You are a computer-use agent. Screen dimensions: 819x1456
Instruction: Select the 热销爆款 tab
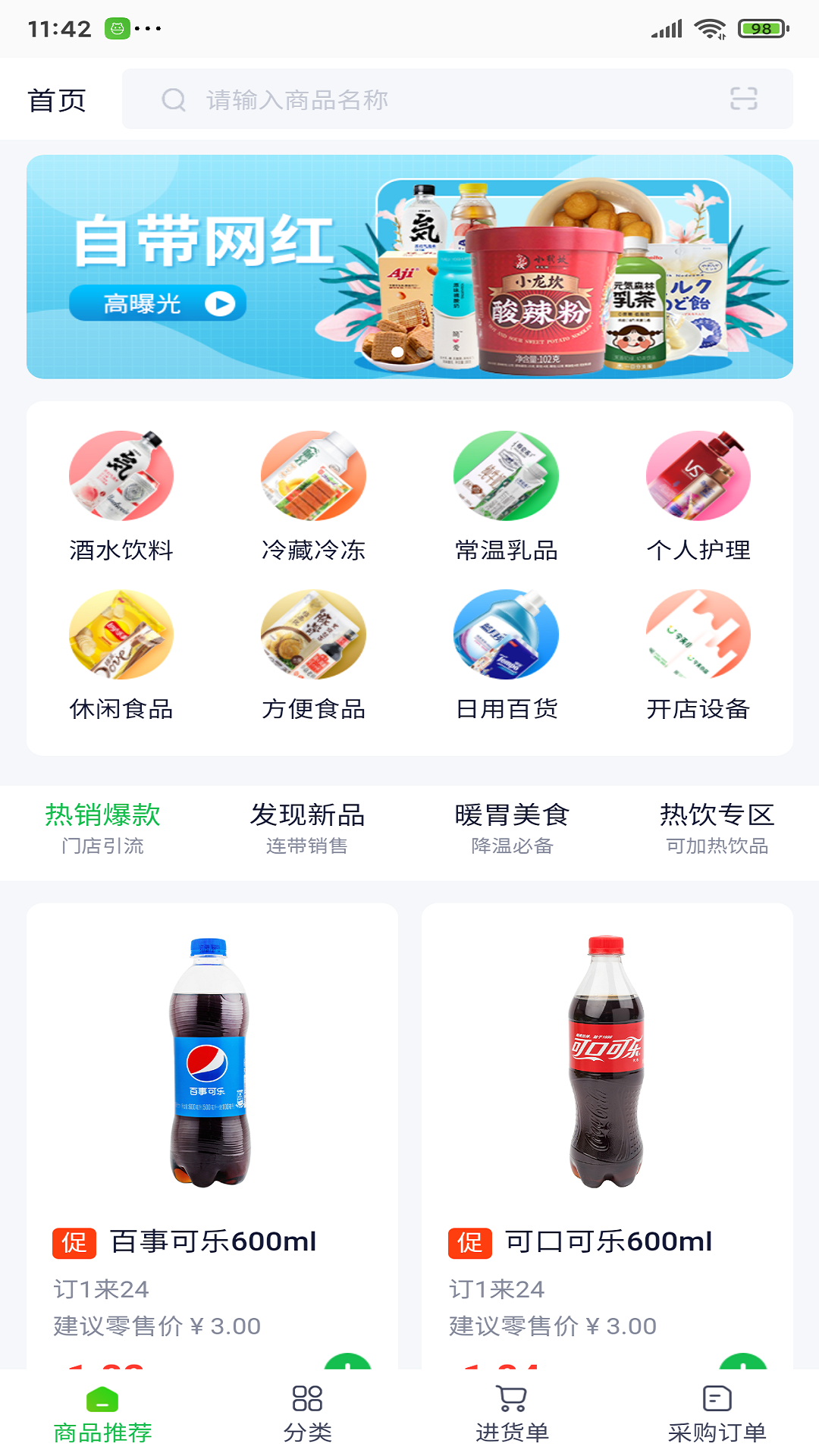coord(102,828)
